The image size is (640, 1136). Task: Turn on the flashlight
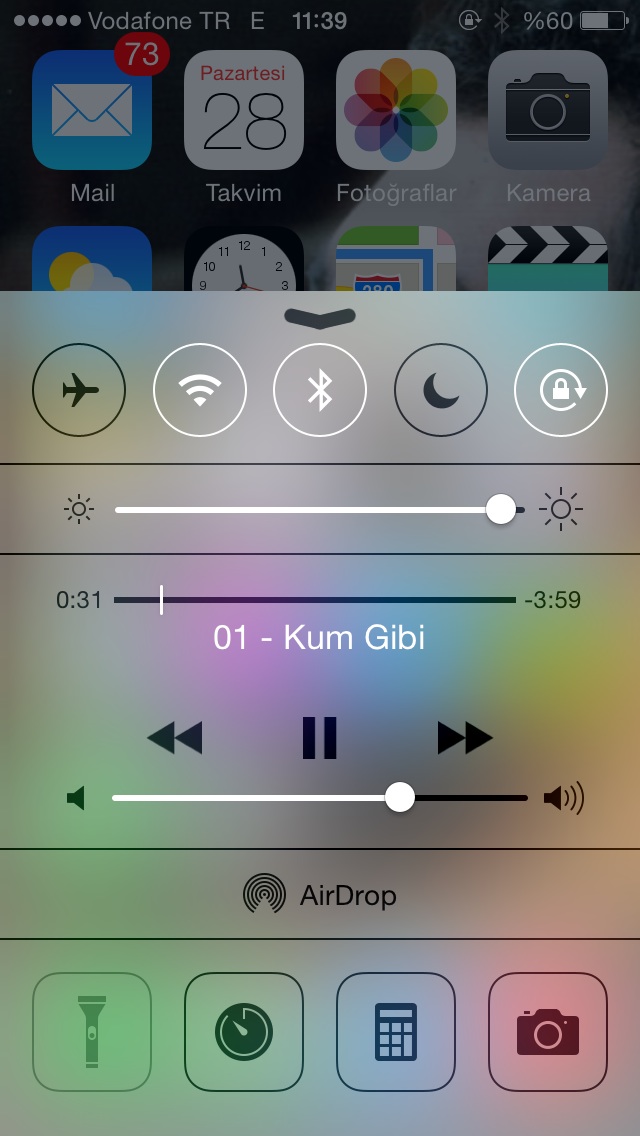click(x=92, y=1031)
